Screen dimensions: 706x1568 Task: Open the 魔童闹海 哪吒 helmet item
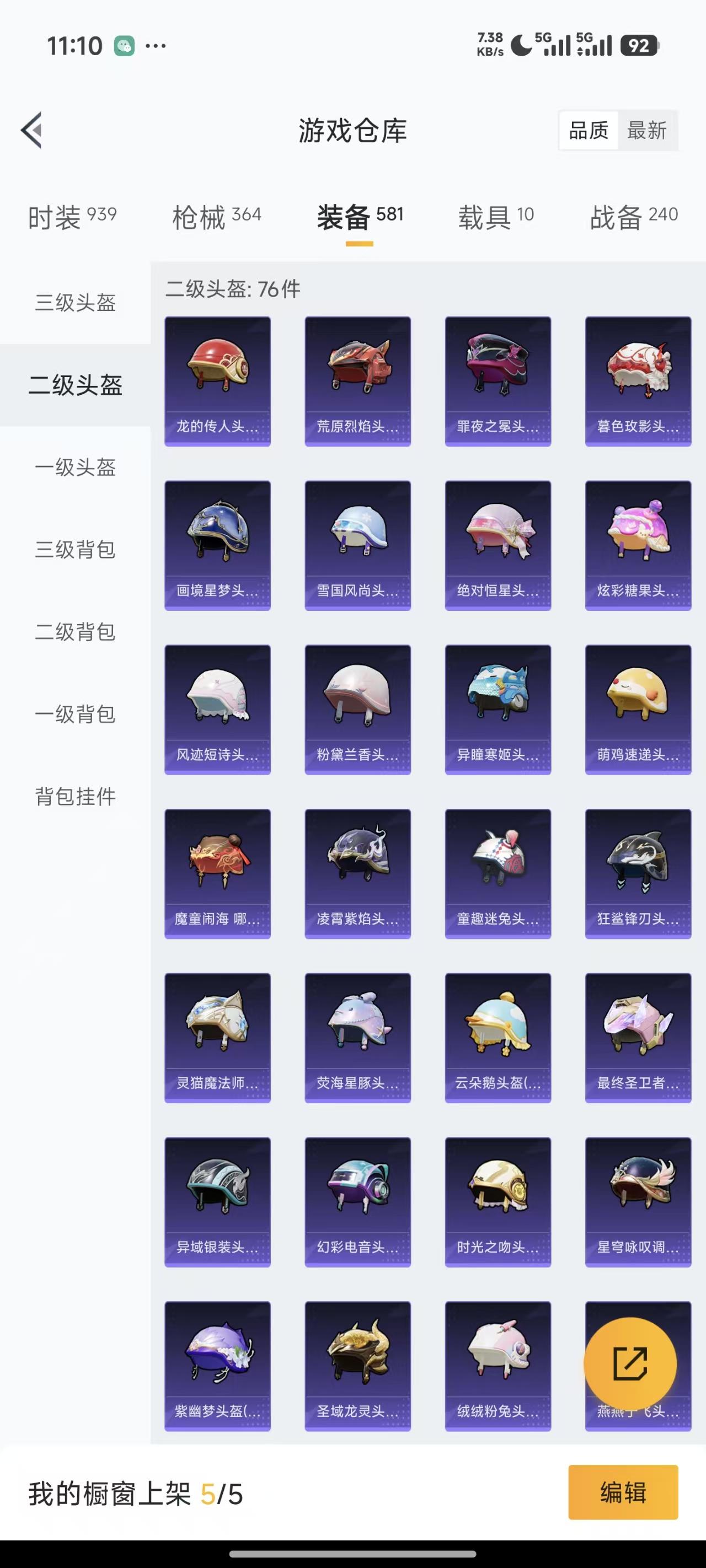pos(217,873)
